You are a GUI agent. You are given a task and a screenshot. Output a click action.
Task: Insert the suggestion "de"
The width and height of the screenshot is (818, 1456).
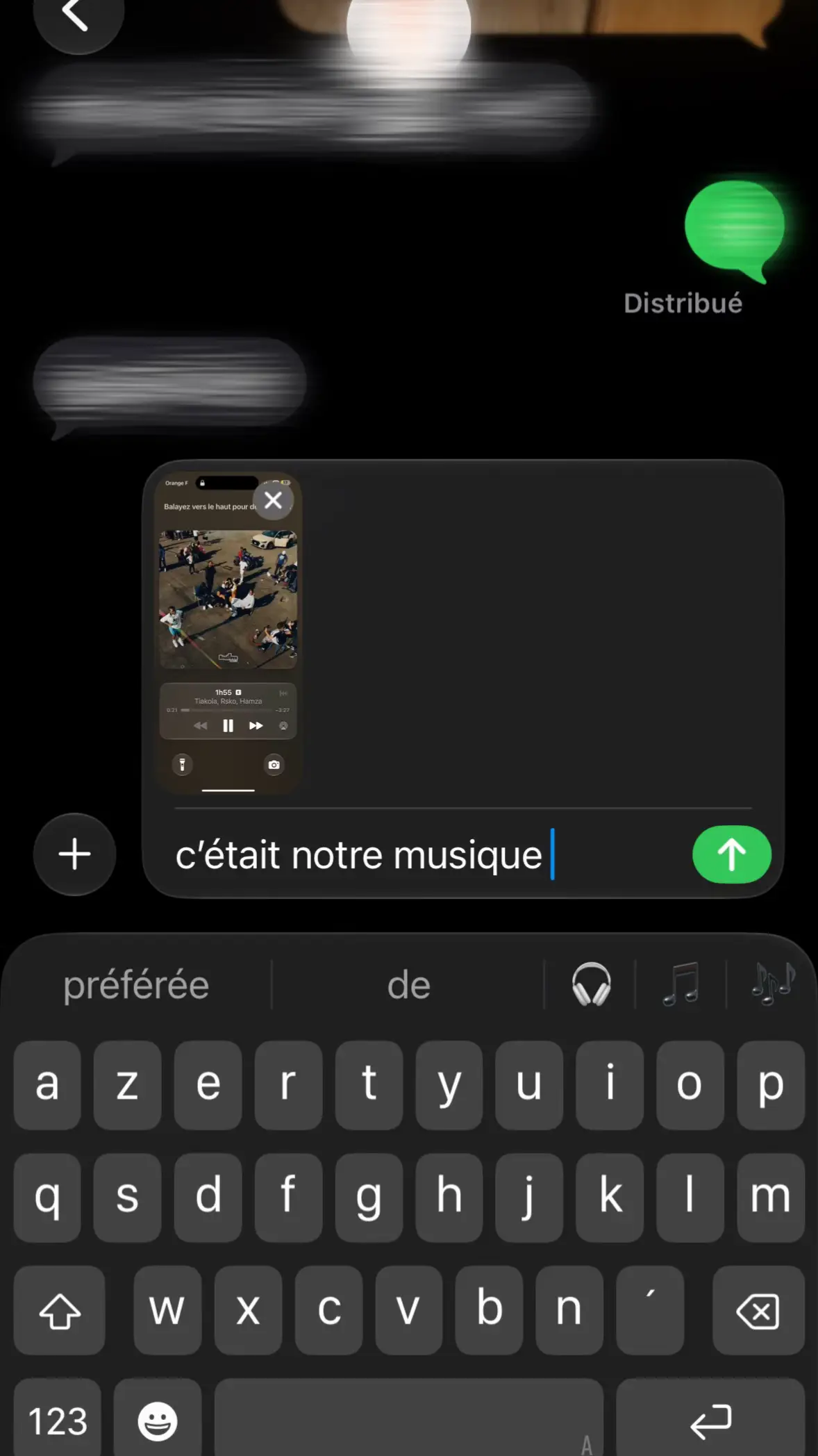click(x=408, y=984)
